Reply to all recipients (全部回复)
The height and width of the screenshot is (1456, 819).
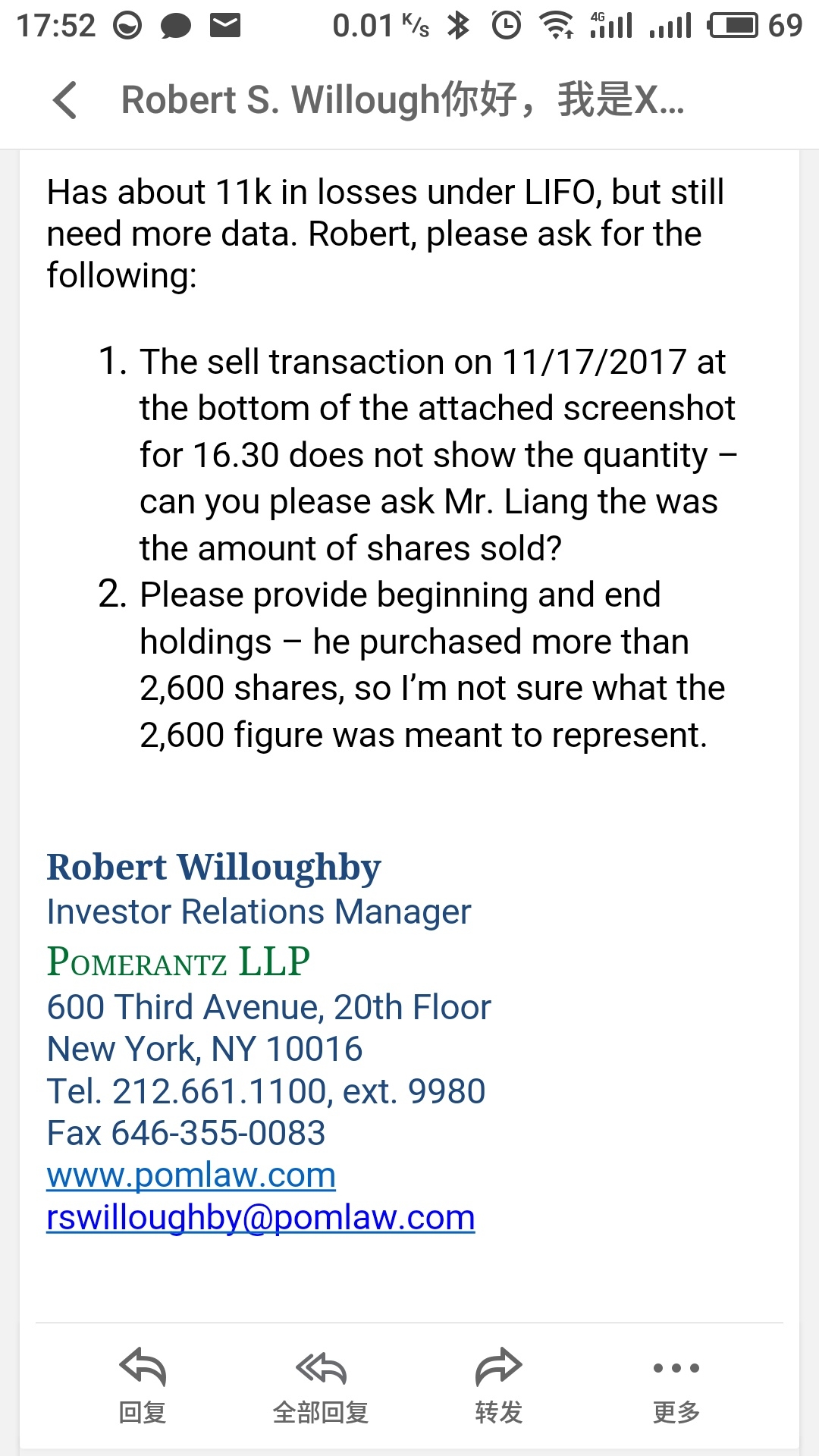point(321,1385)
